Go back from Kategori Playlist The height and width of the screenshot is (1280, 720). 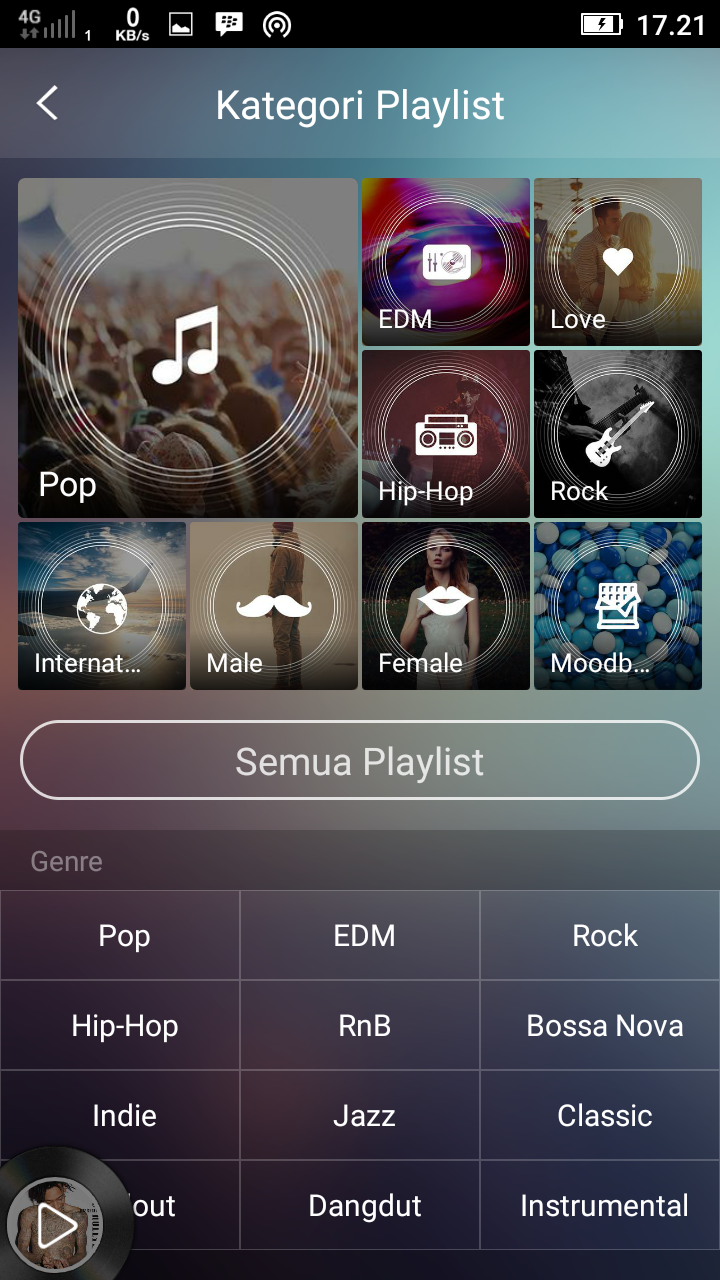[47, 104]
